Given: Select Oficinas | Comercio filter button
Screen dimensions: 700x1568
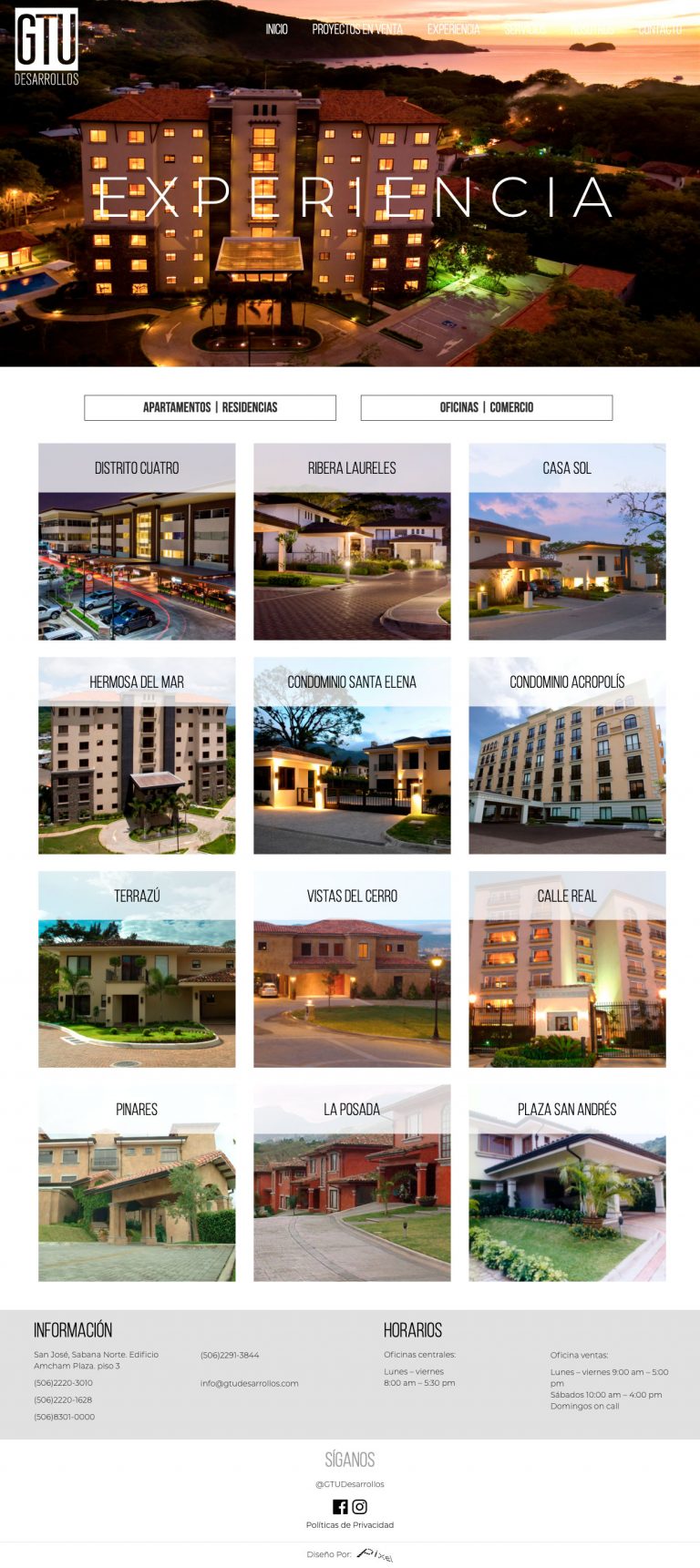Looking at the screenshot, I should 486,407.
